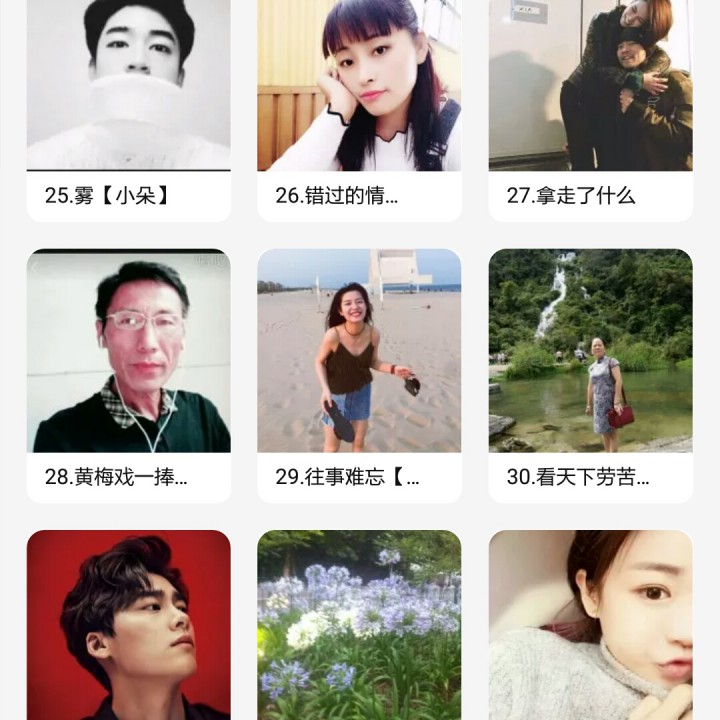Open the red-background man portrait card
Viewport: 720px width, 720px height.
pyautogui.click(x=129, y=625)
